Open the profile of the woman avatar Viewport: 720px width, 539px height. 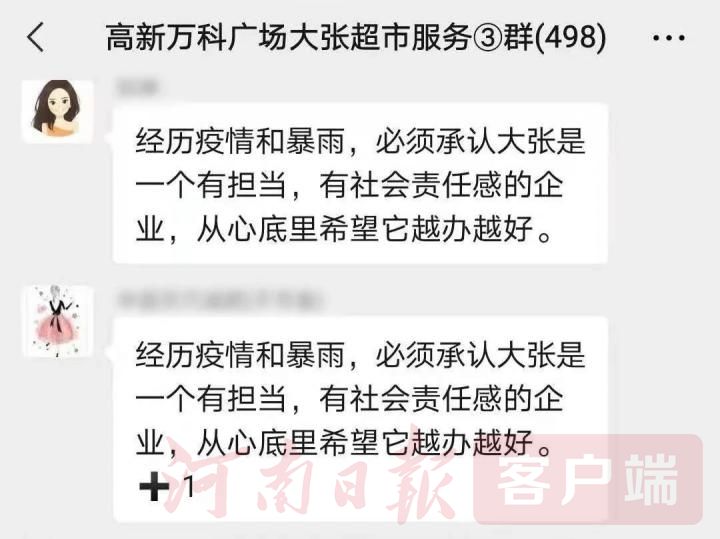(57, 111)
